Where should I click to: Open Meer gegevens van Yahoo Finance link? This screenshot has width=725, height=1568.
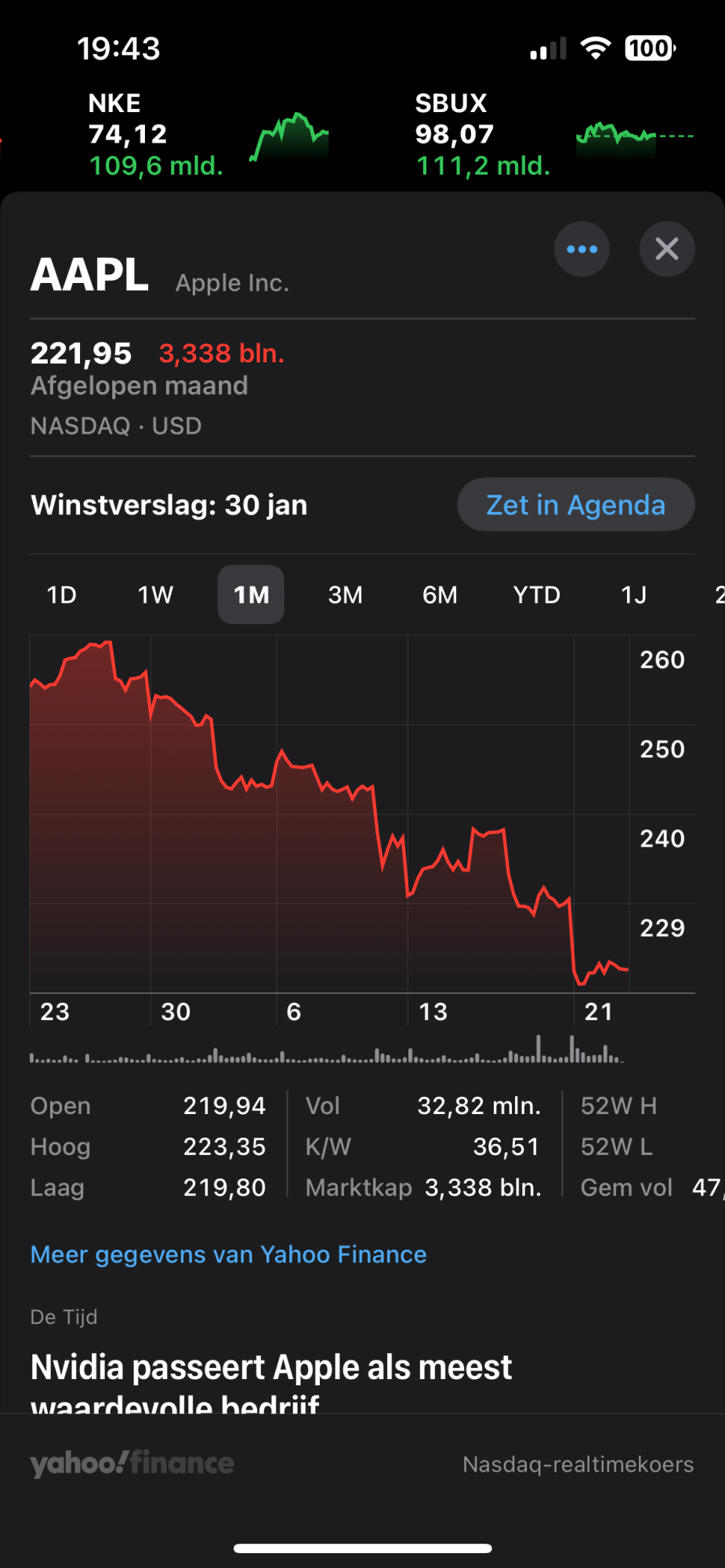(228, 1254)
